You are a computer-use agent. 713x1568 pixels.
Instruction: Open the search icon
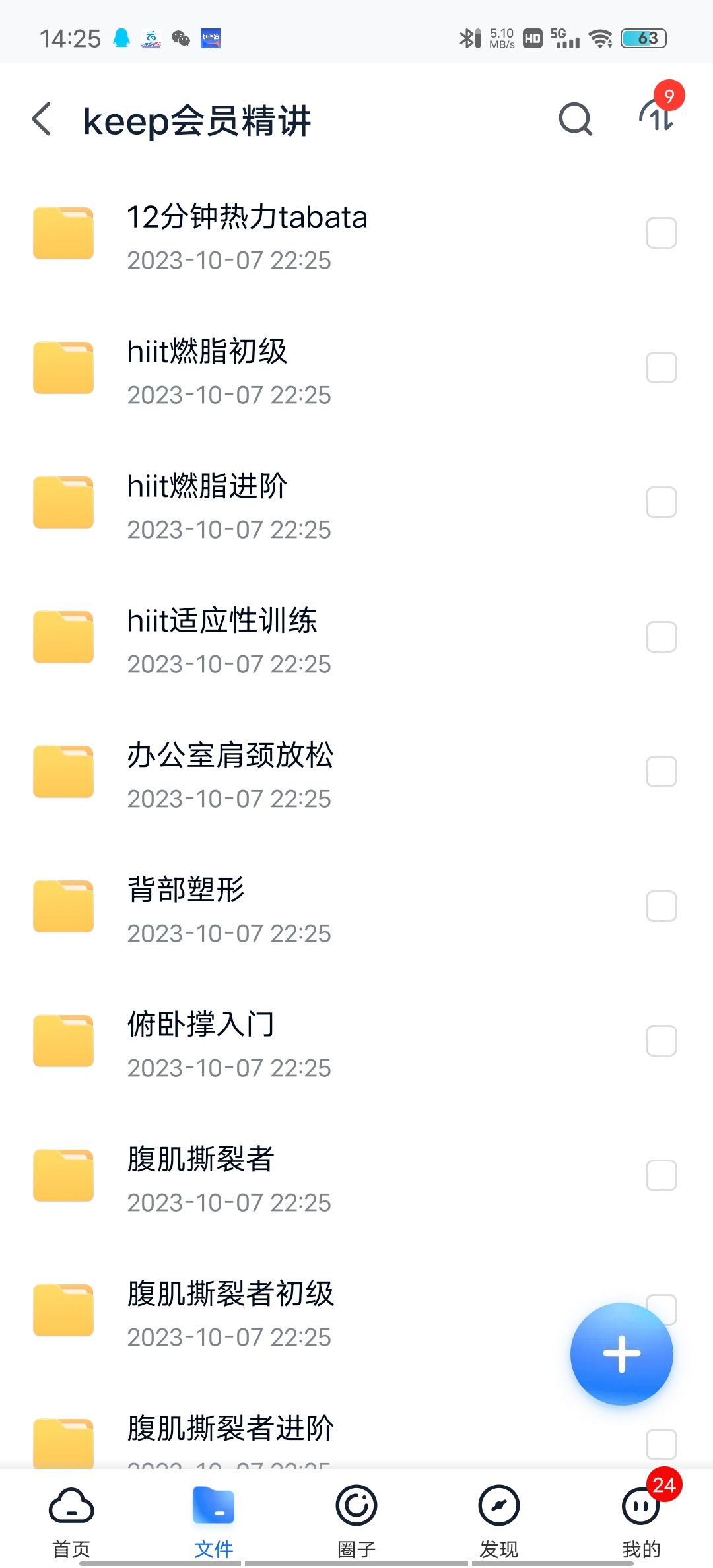(576, 119)
